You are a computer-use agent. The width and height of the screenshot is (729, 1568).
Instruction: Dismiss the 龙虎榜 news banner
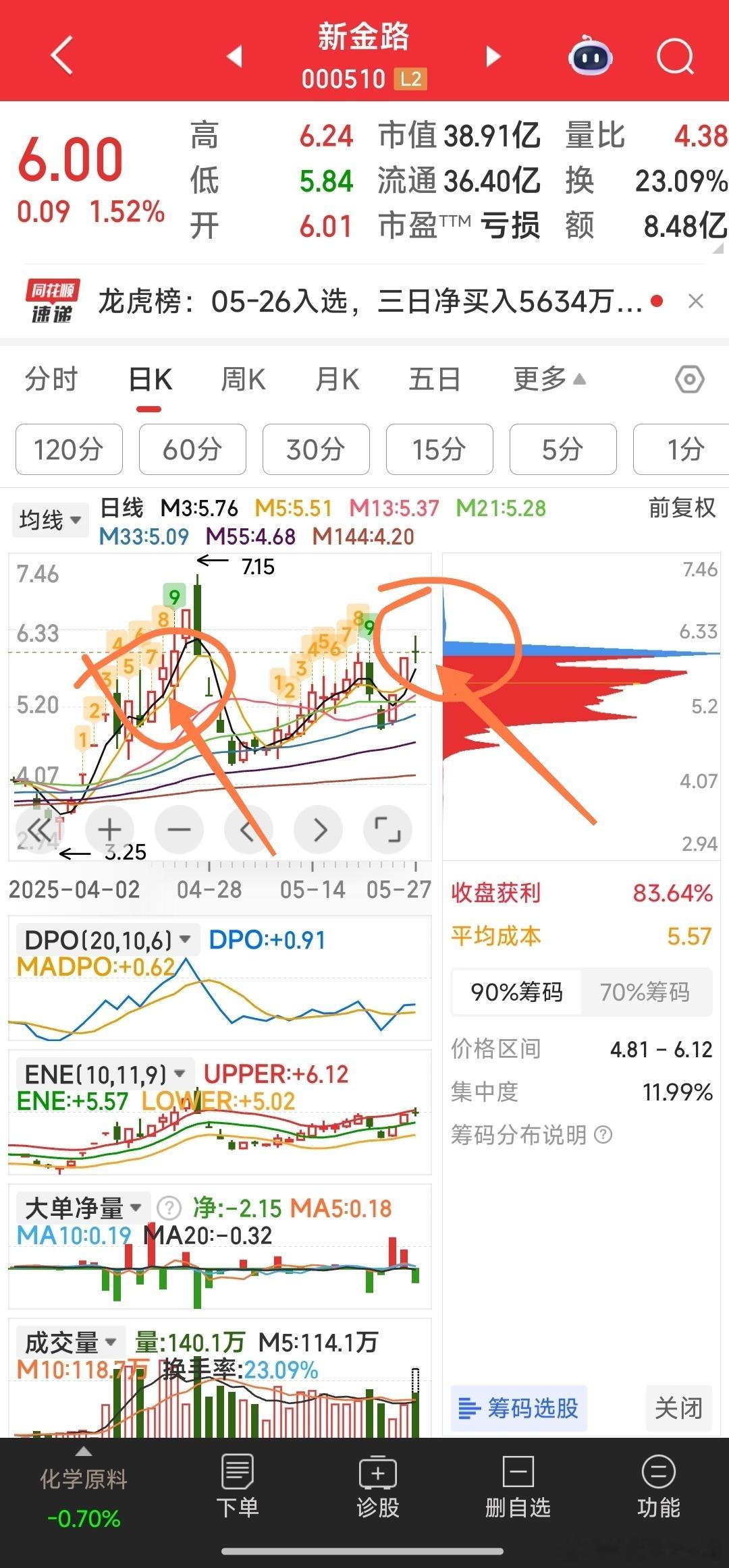tap(695, 301)
